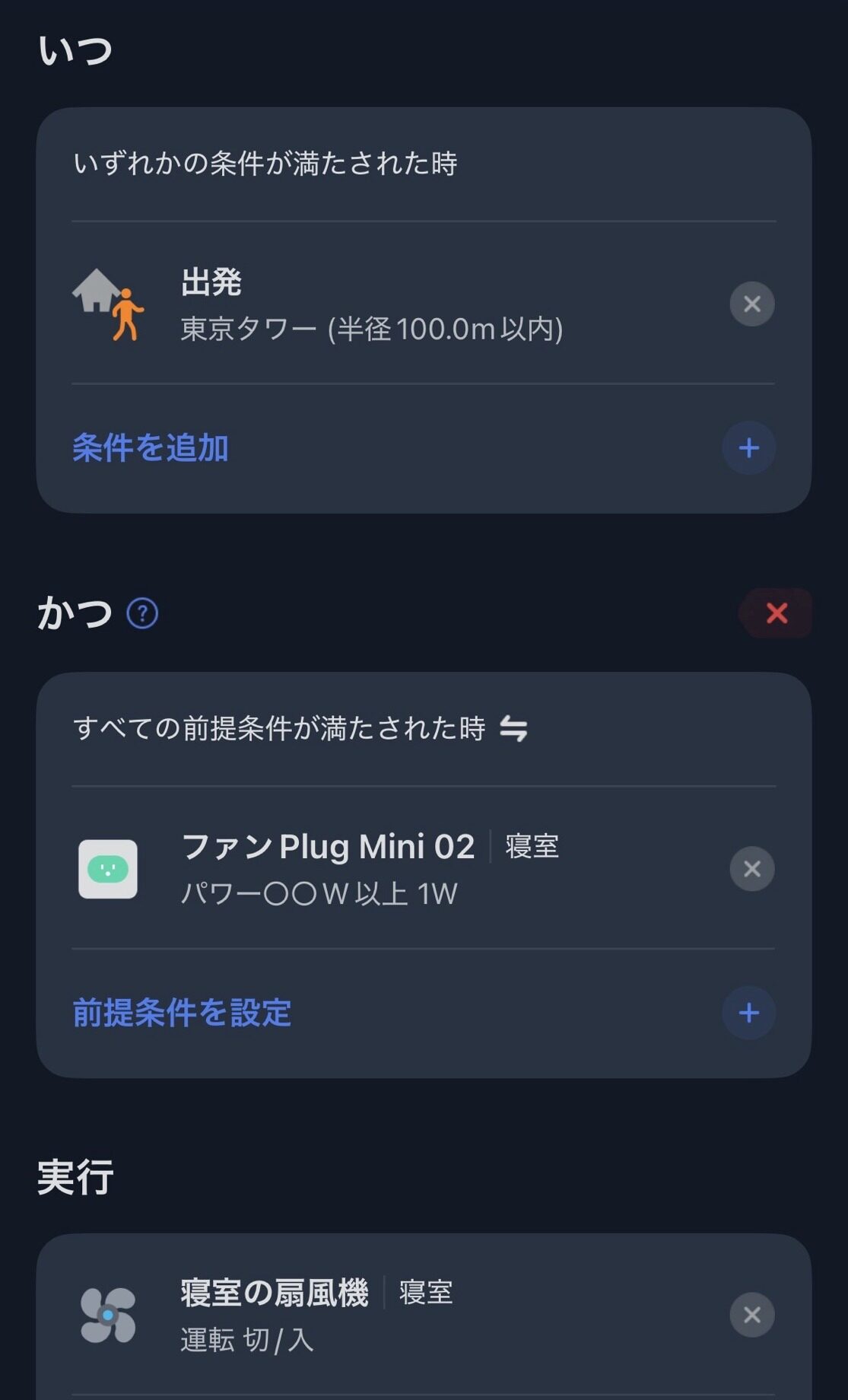Tap the 条件を追加 link

pyautogui.click(x=151, y=447)
